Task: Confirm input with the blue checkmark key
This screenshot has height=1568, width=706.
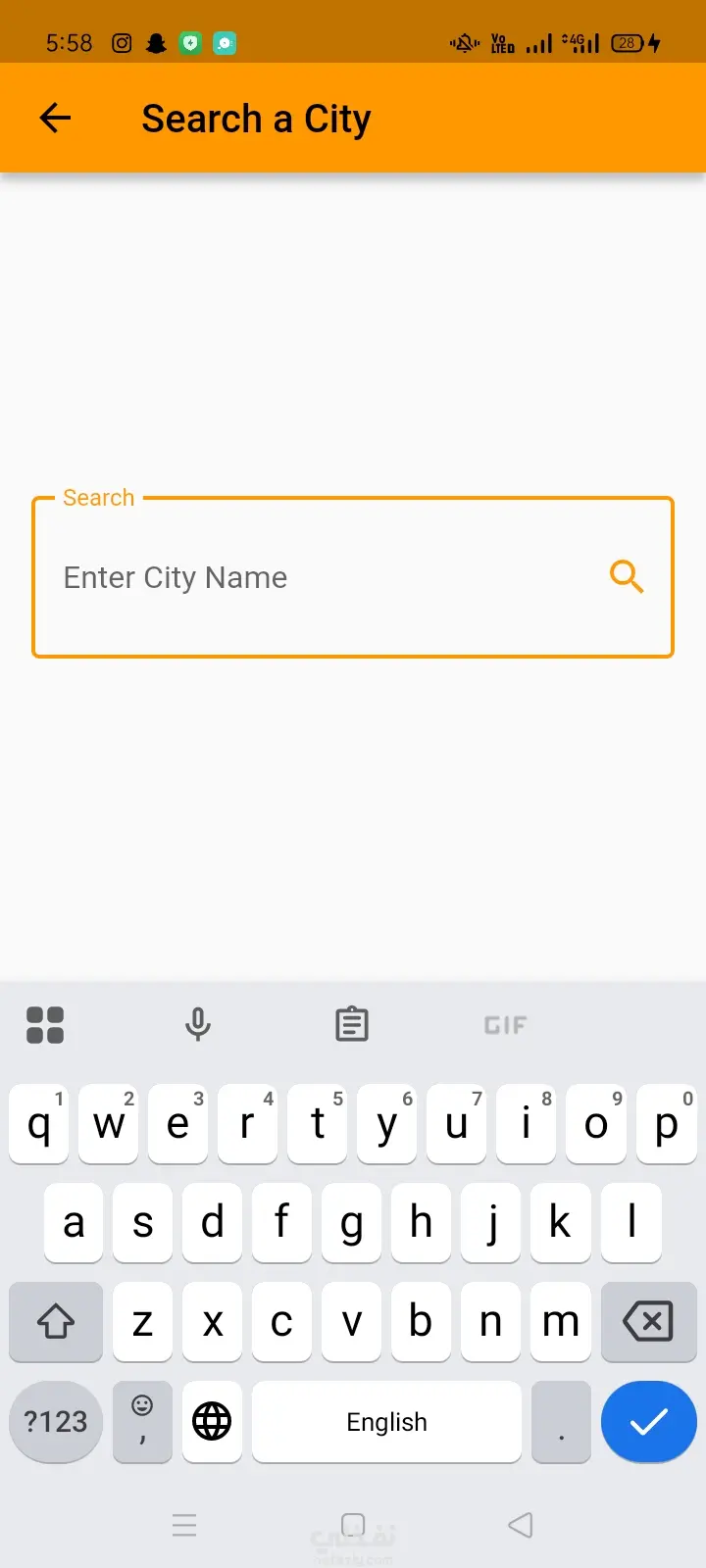Action: 648,1421
